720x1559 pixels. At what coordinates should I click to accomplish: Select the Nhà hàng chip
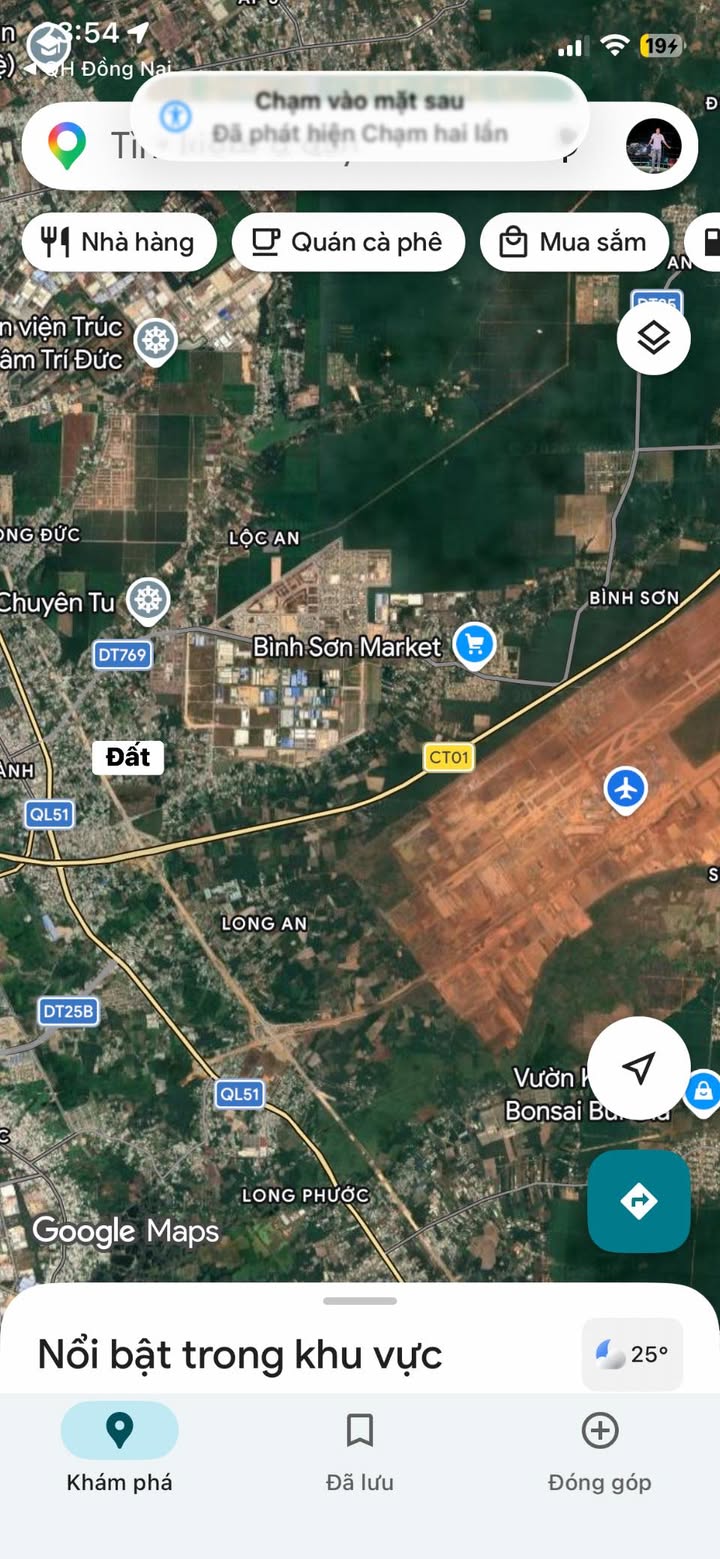tap(119, 242)
